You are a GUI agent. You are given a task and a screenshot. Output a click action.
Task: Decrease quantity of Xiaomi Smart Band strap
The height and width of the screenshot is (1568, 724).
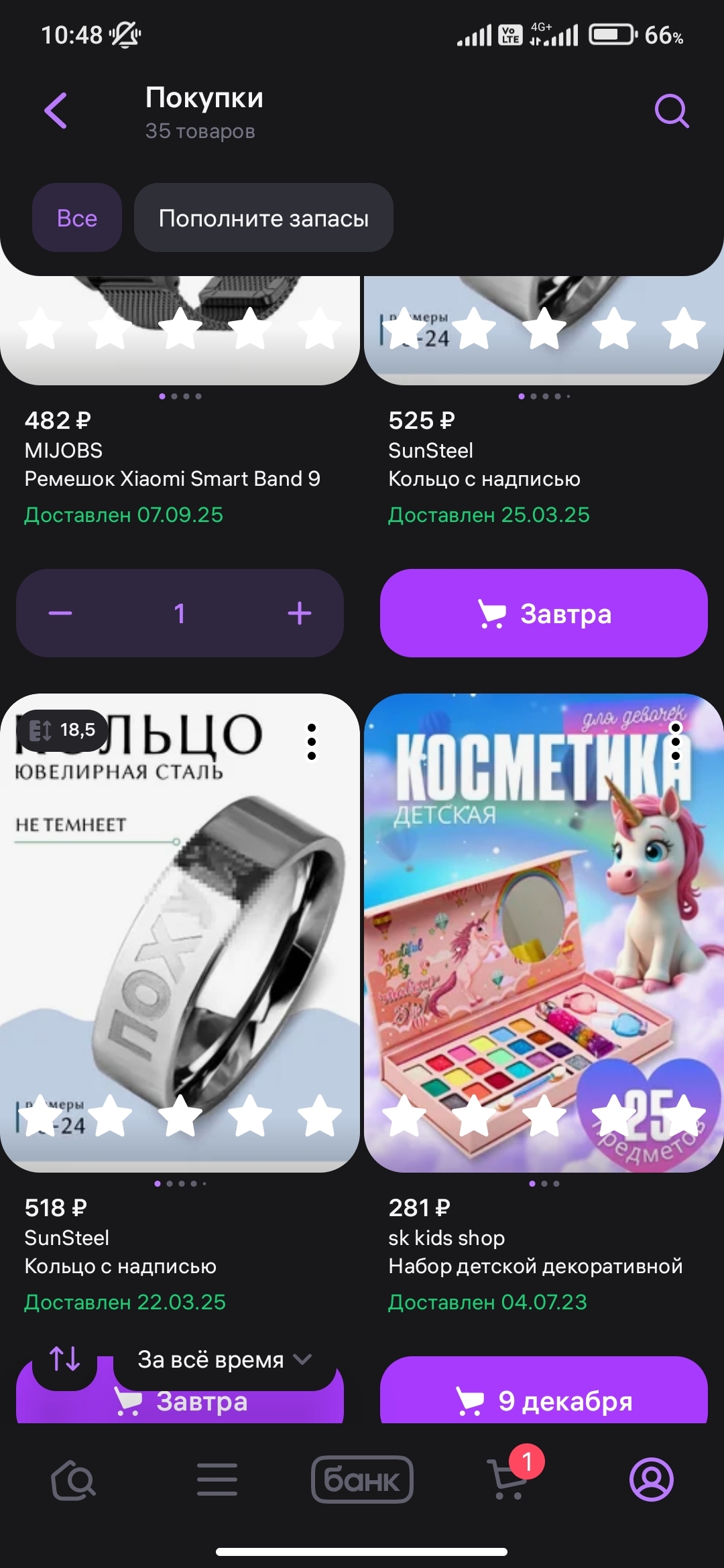point(60,613)
